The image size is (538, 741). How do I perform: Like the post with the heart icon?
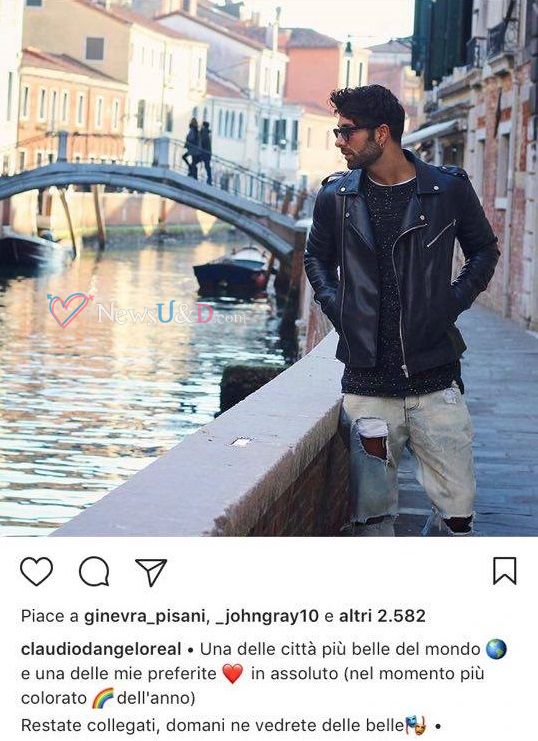(36, 572)
